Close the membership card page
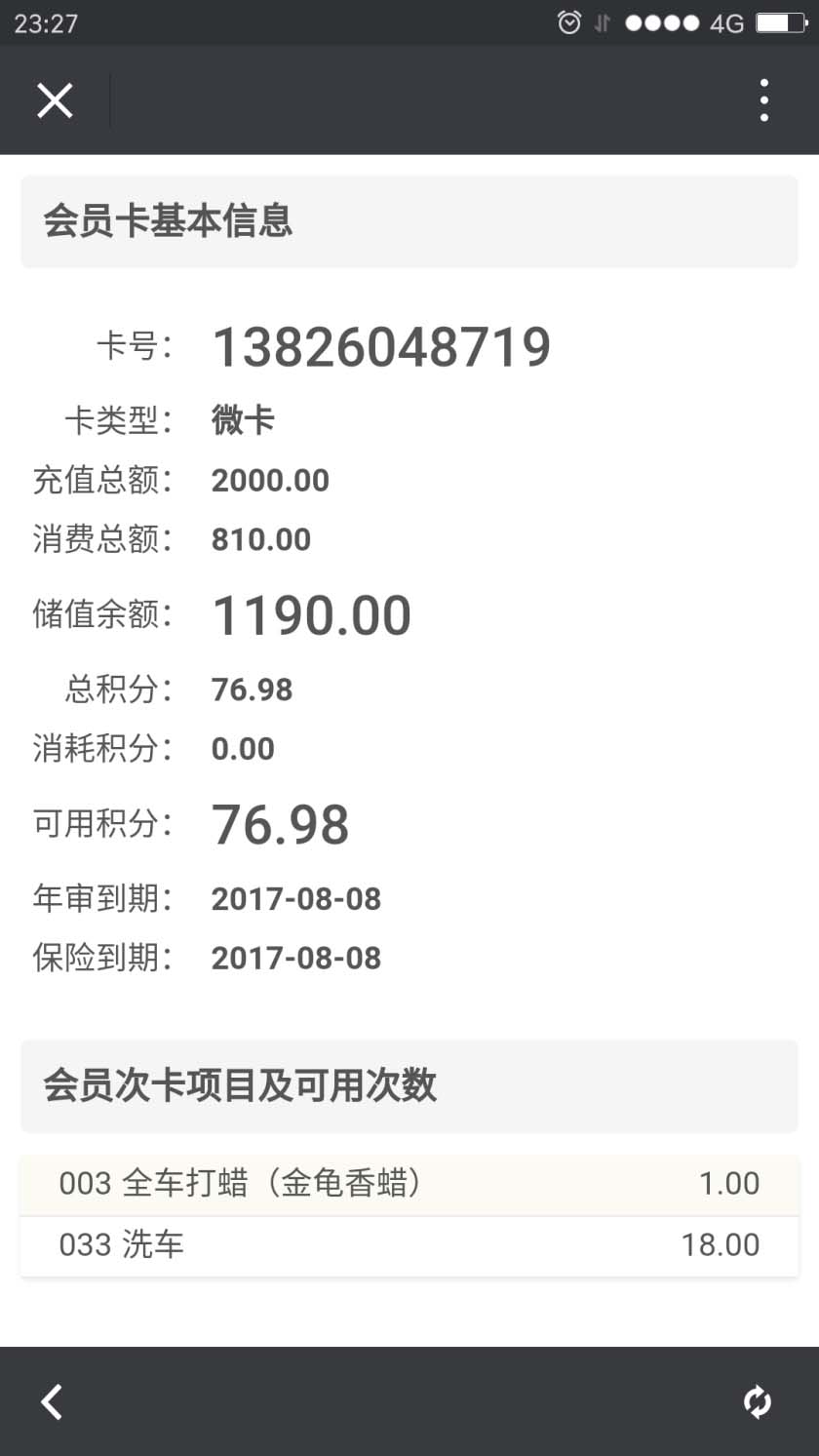Image resolution: width=819 pixels, height=1456 pixels. (x=55, y=99)
